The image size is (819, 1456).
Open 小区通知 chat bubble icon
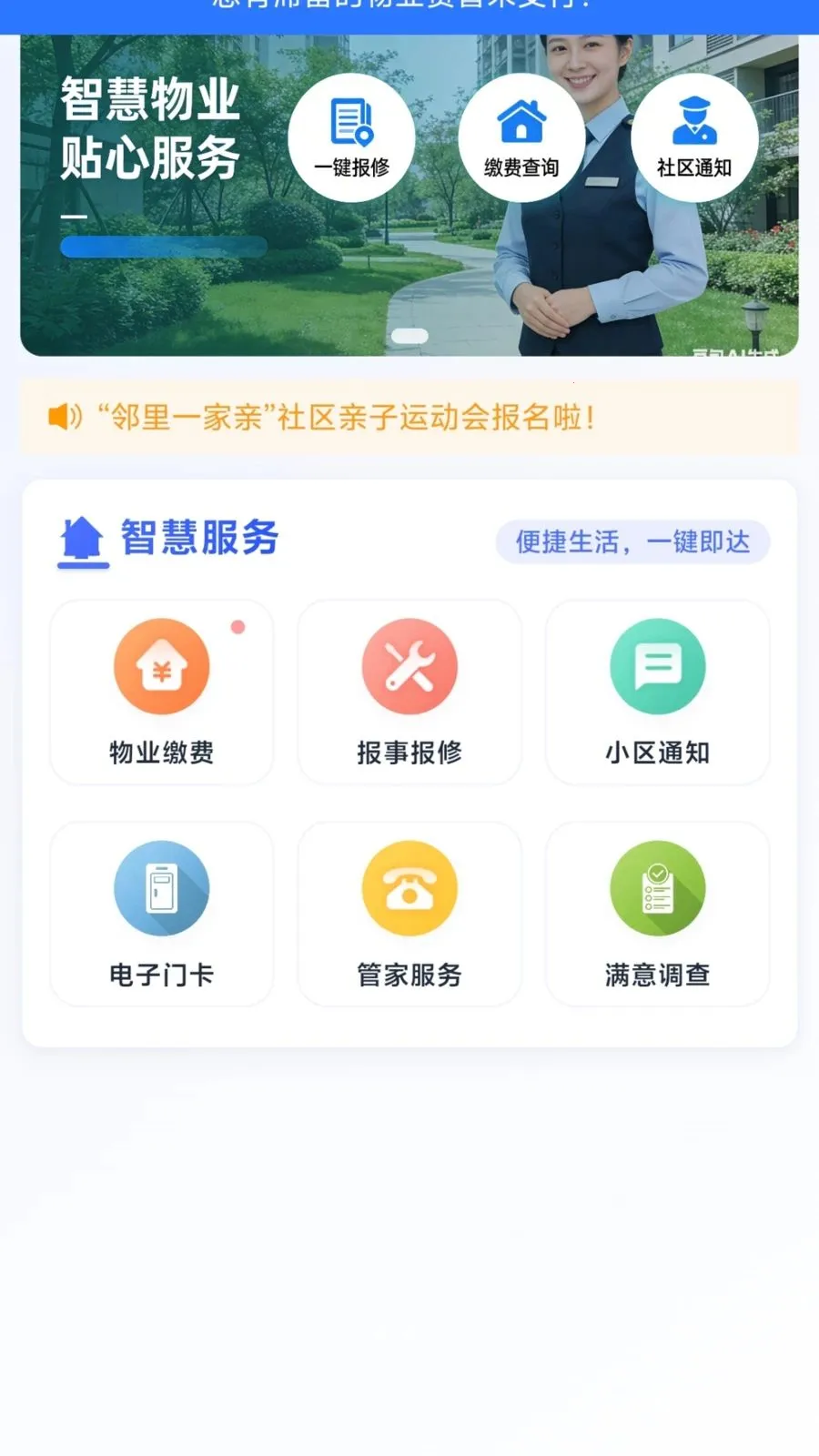click(x=658, y=665)
